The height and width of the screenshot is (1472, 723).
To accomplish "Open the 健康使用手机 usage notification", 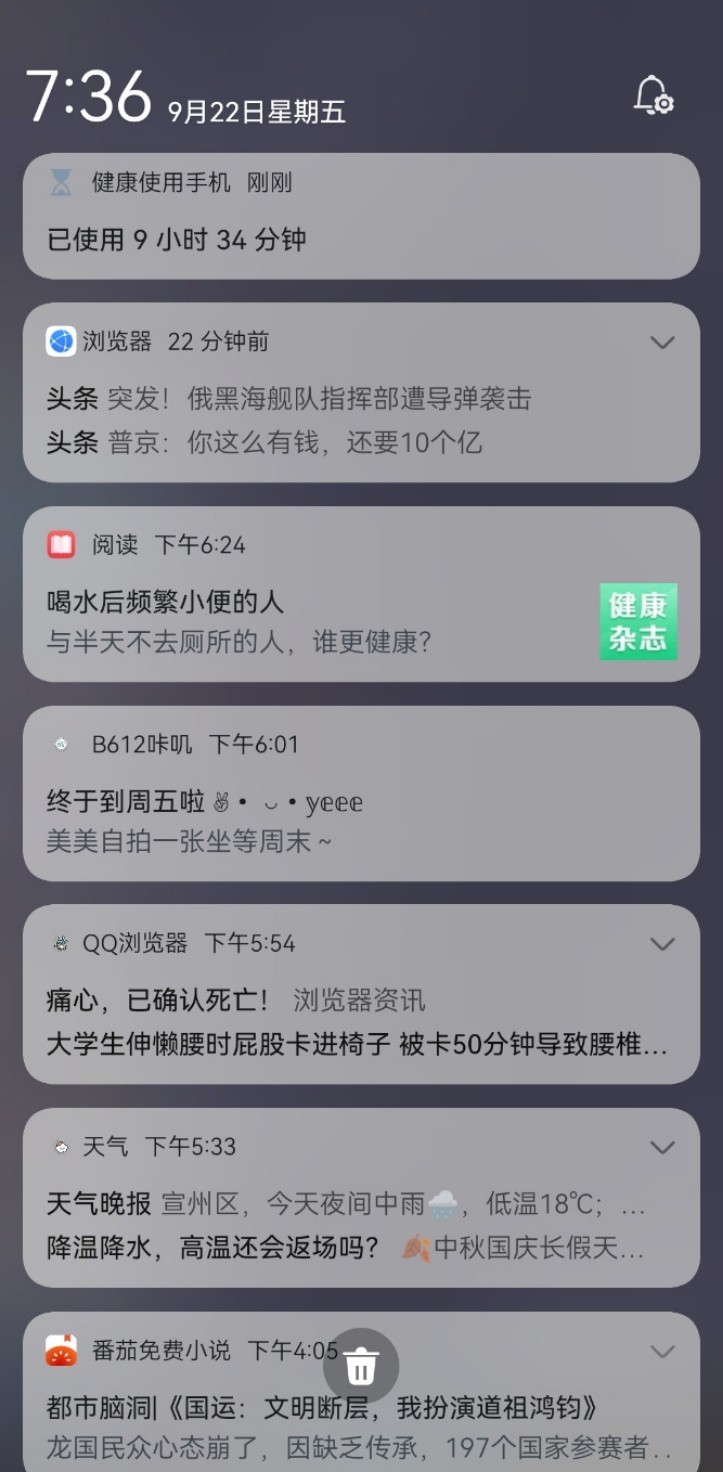I will pyautogui.click(x=361, y=216).
